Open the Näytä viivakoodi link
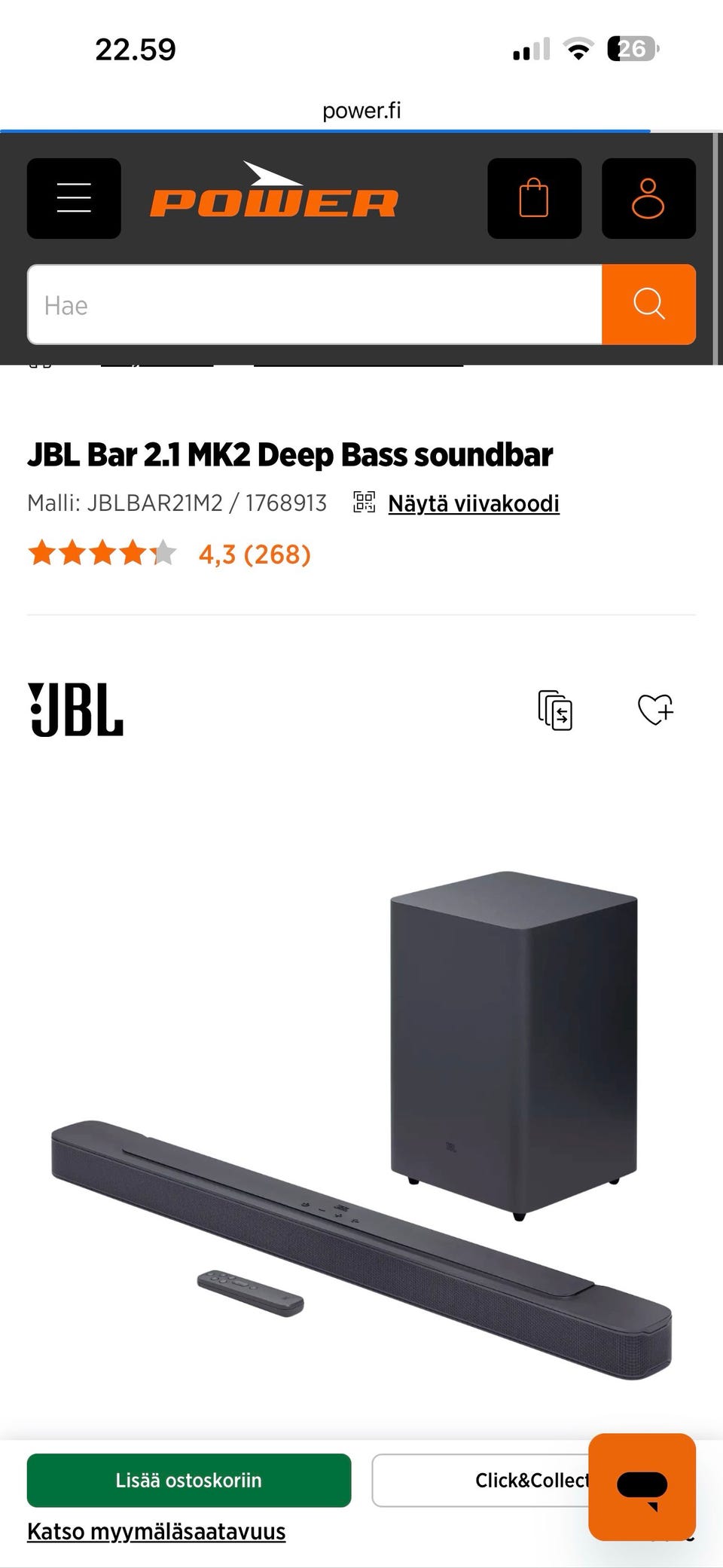 473,503
